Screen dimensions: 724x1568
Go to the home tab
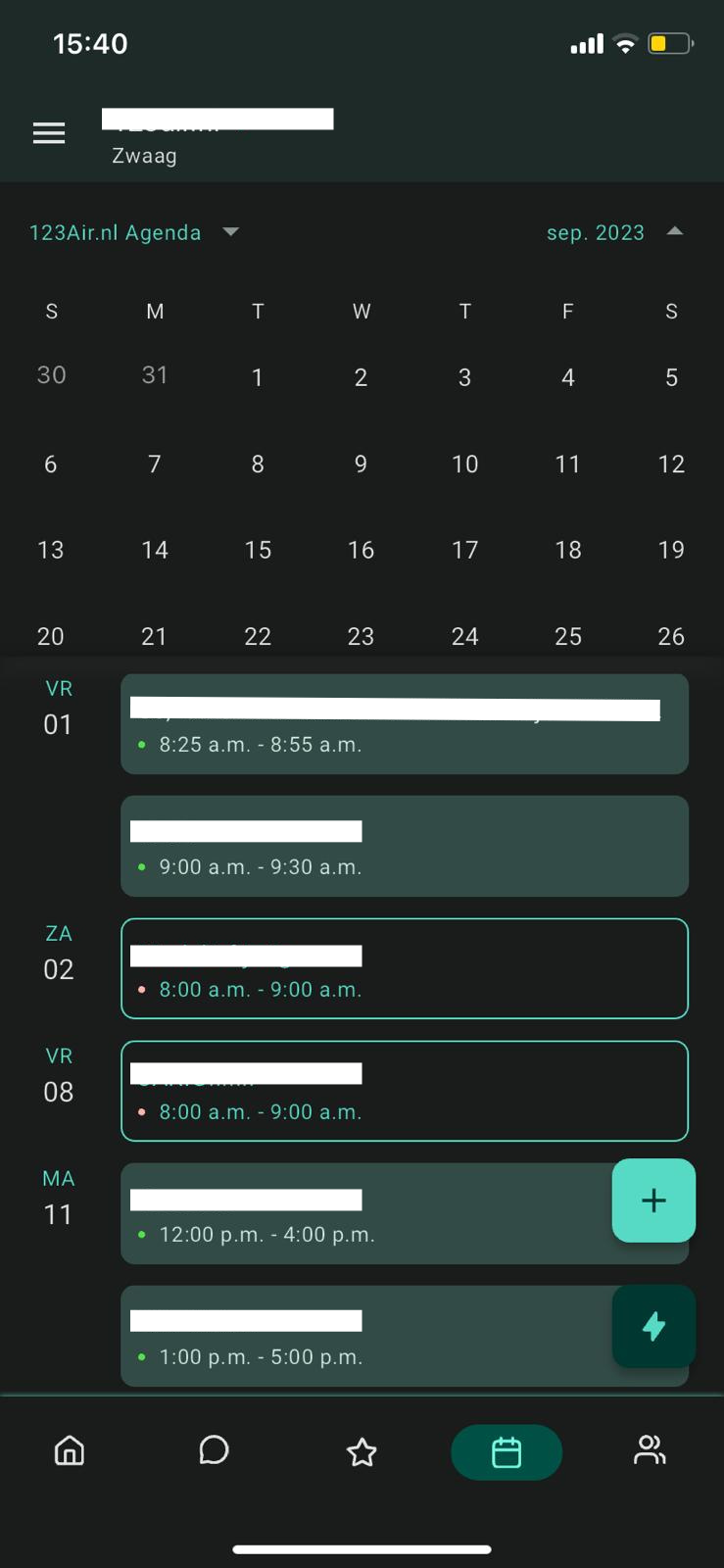tap(70, 1450)
